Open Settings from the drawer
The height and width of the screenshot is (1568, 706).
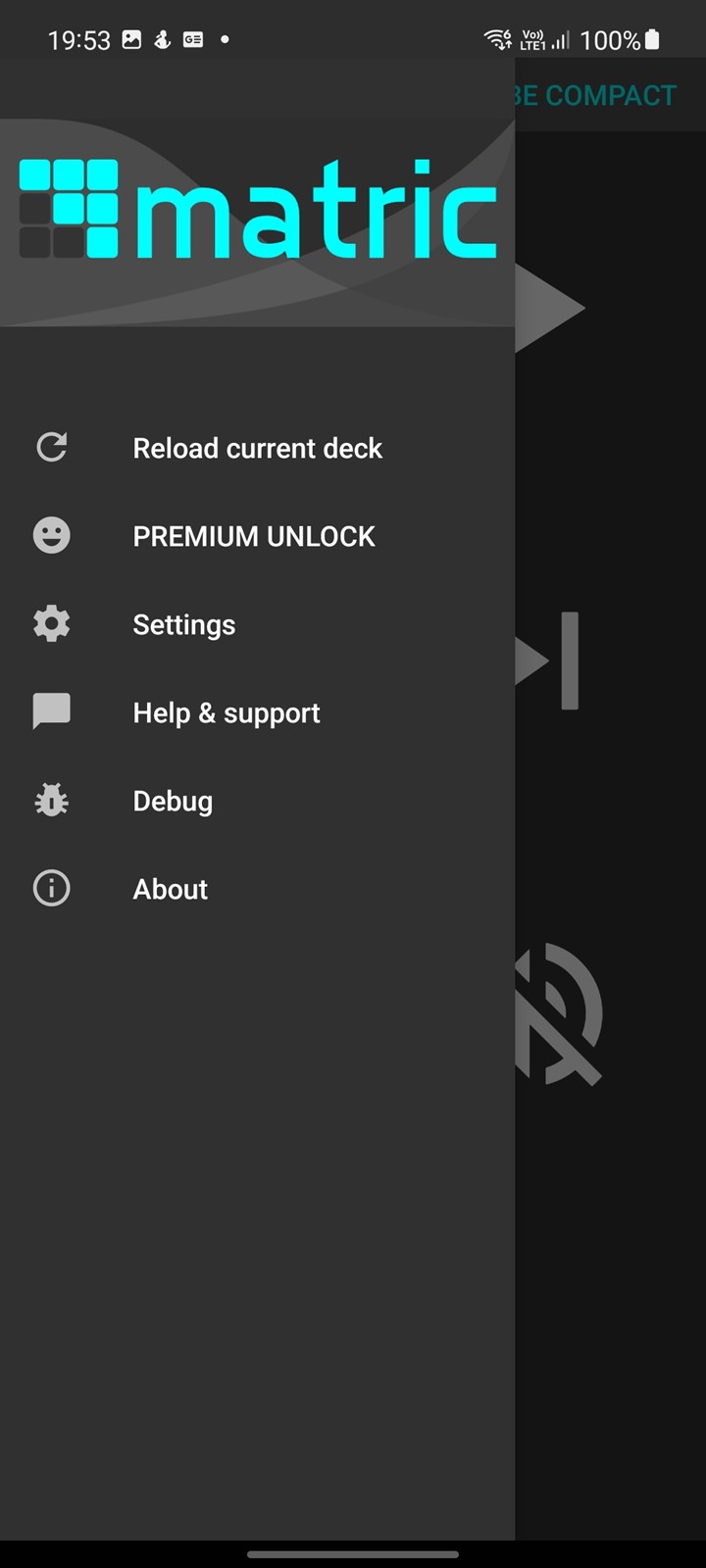pos(257,624)
